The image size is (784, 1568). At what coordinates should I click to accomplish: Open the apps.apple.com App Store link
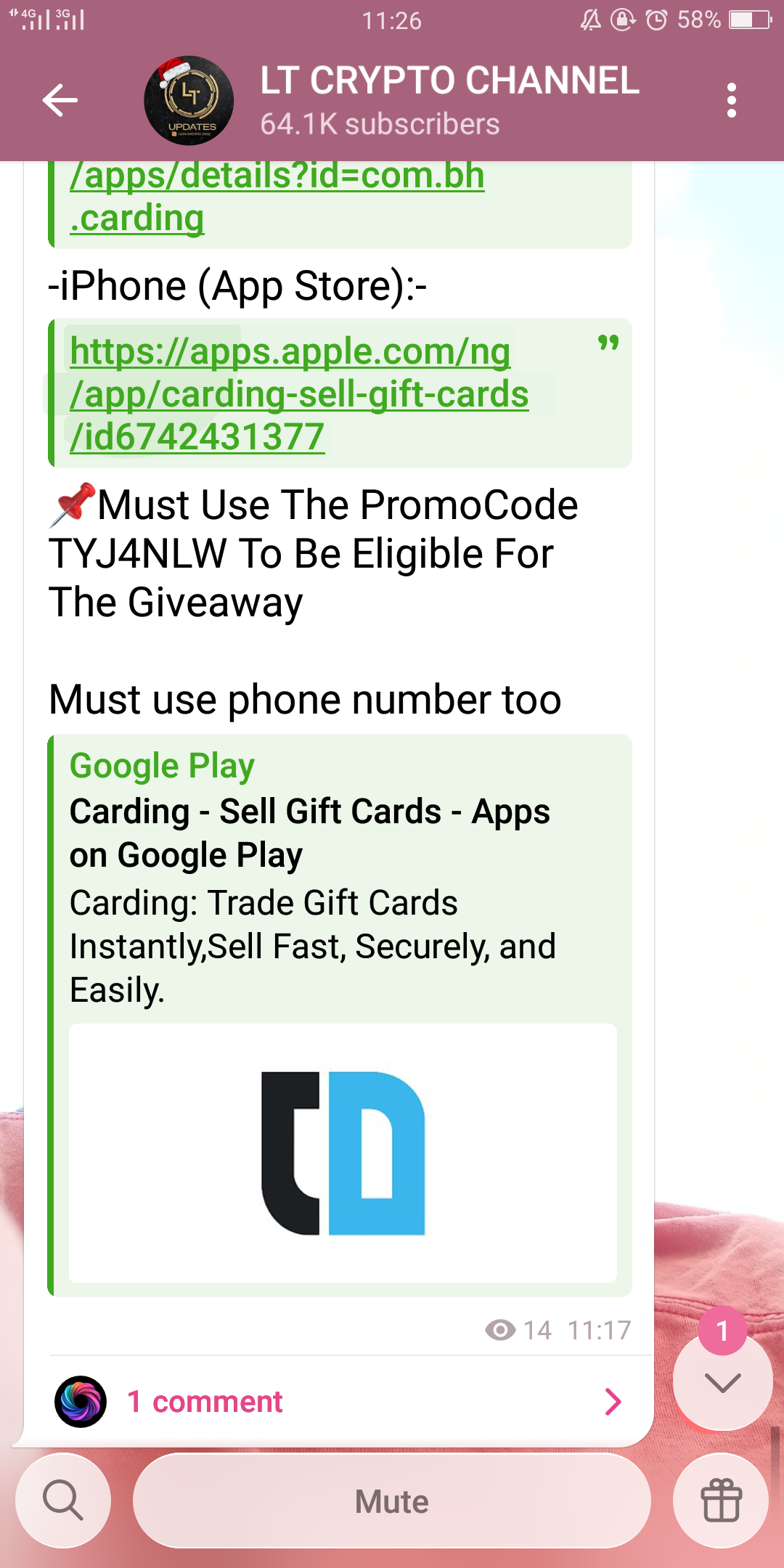click(x=298, y=393)
